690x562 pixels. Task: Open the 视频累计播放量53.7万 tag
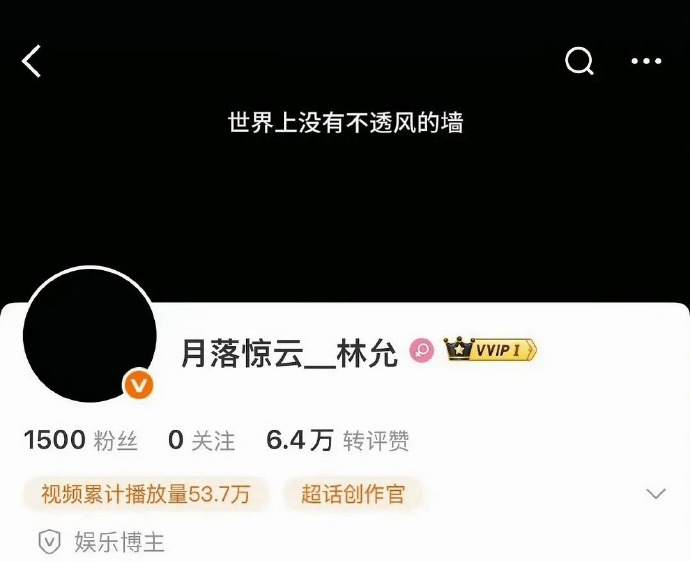pyautogui.click(x=145, y=494)
